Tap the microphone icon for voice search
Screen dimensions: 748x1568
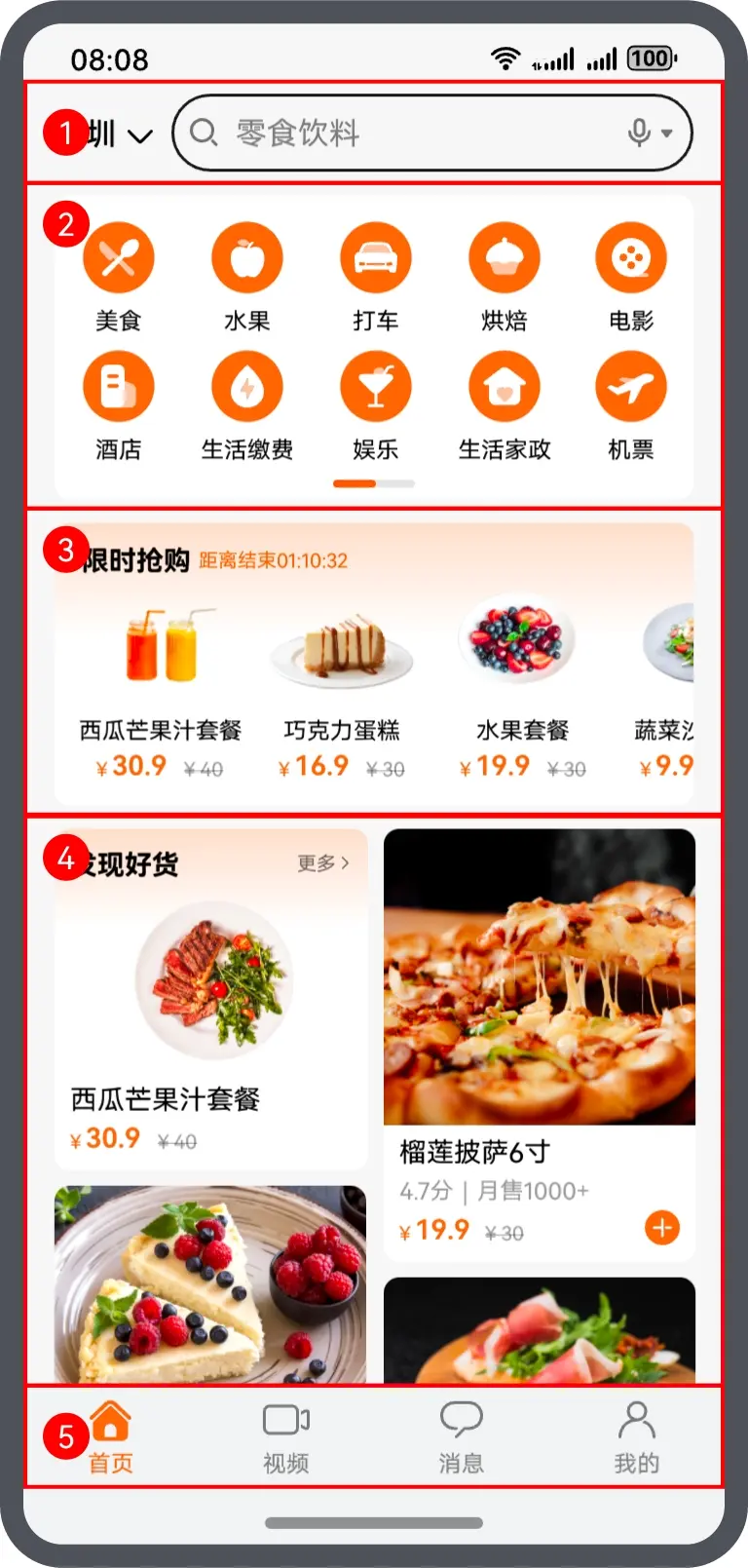pyautogui.click(x=640, y=133)
